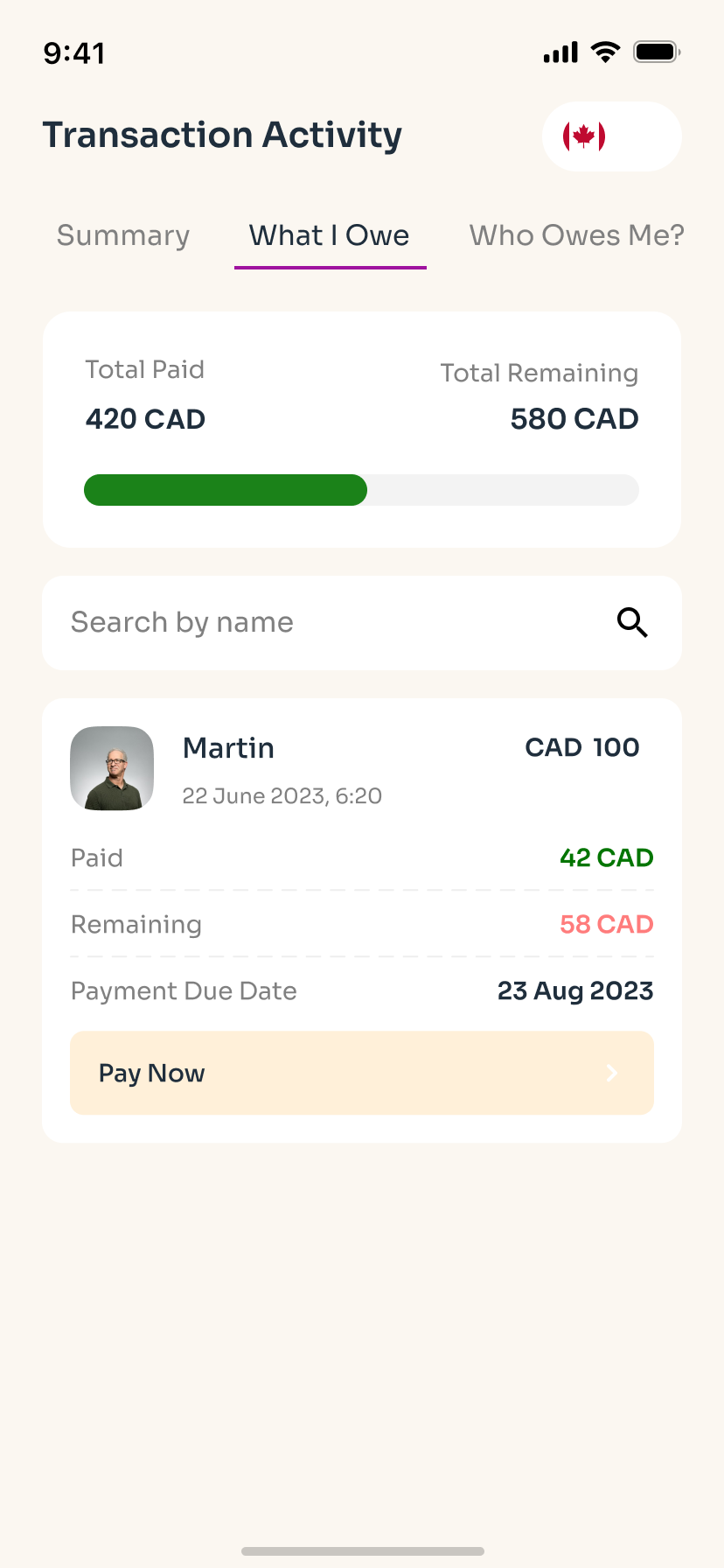Open the Canada flag currency selector
Screen dimensions: 724x1568
pyautogui.click(x=611, y=136)
